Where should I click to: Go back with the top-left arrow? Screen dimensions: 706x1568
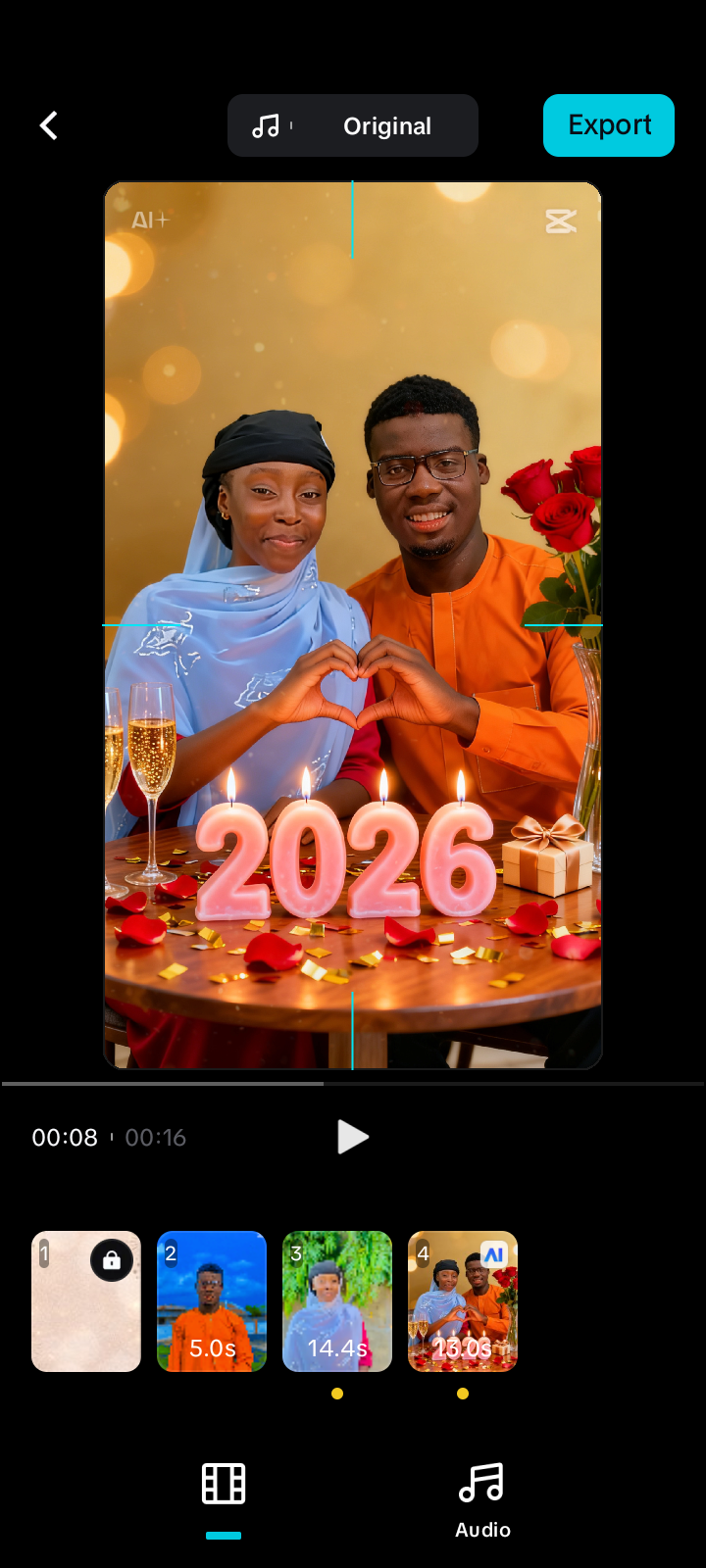49,125
